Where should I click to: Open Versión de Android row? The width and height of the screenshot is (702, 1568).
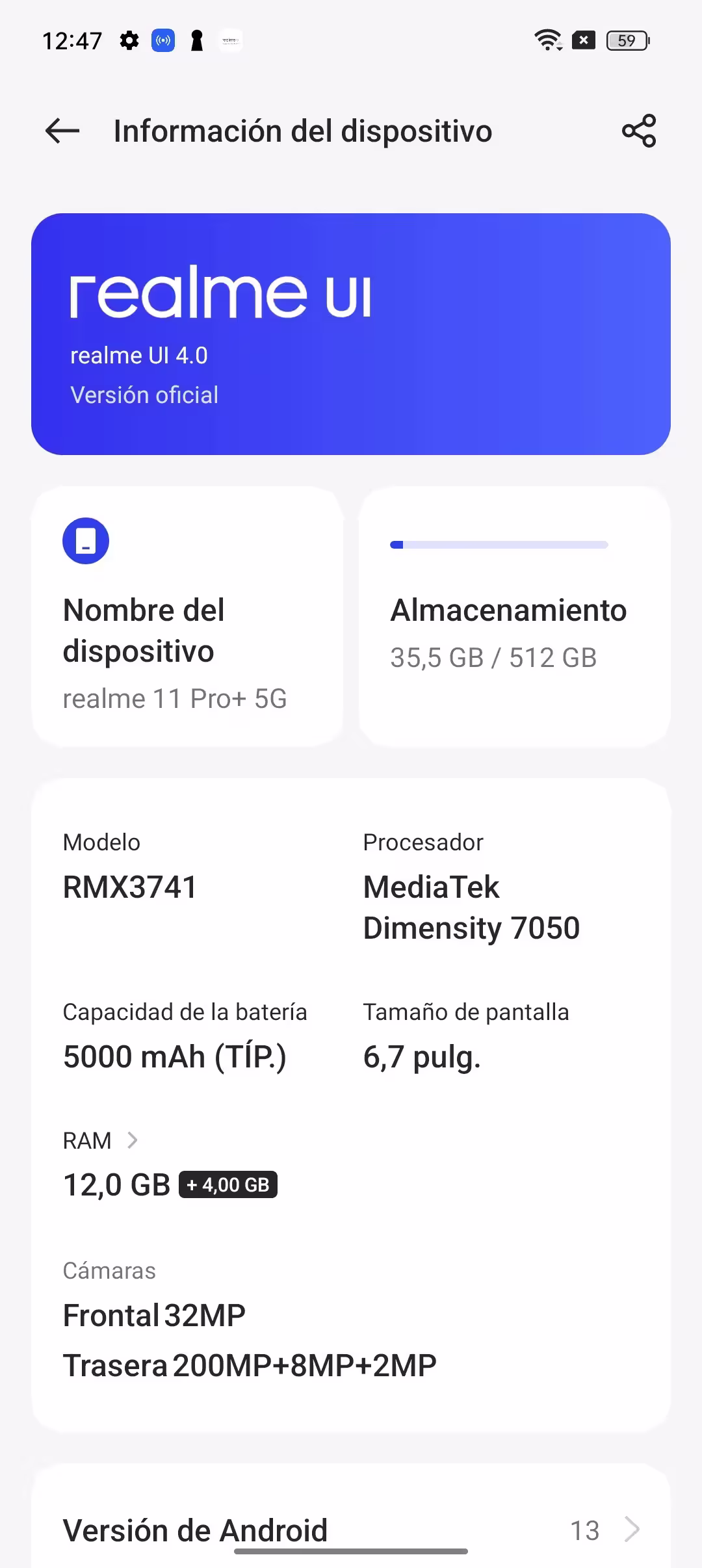point(351,1530)
